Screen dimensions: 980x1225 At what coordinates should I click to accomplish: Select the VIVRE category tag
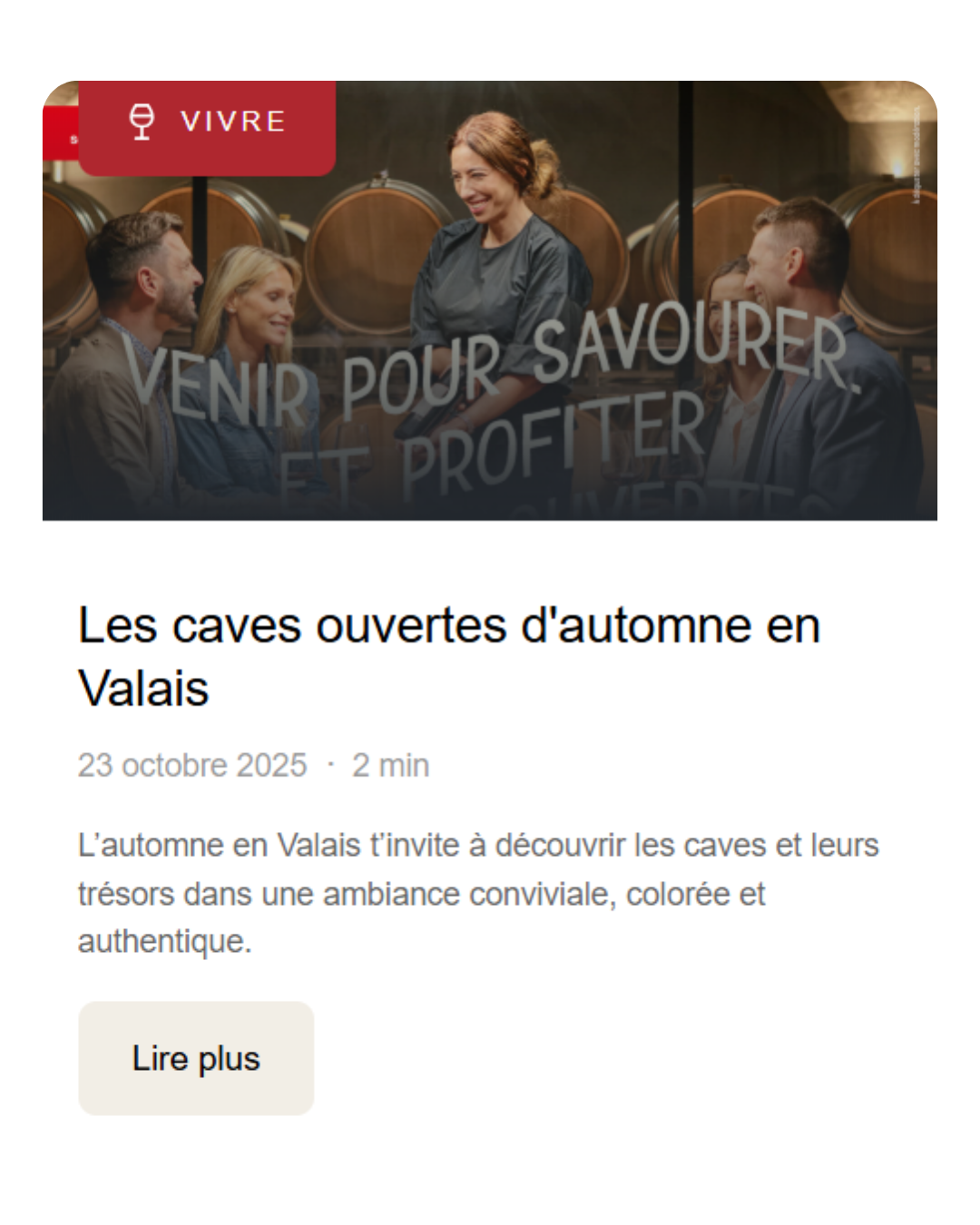[208, 122]
